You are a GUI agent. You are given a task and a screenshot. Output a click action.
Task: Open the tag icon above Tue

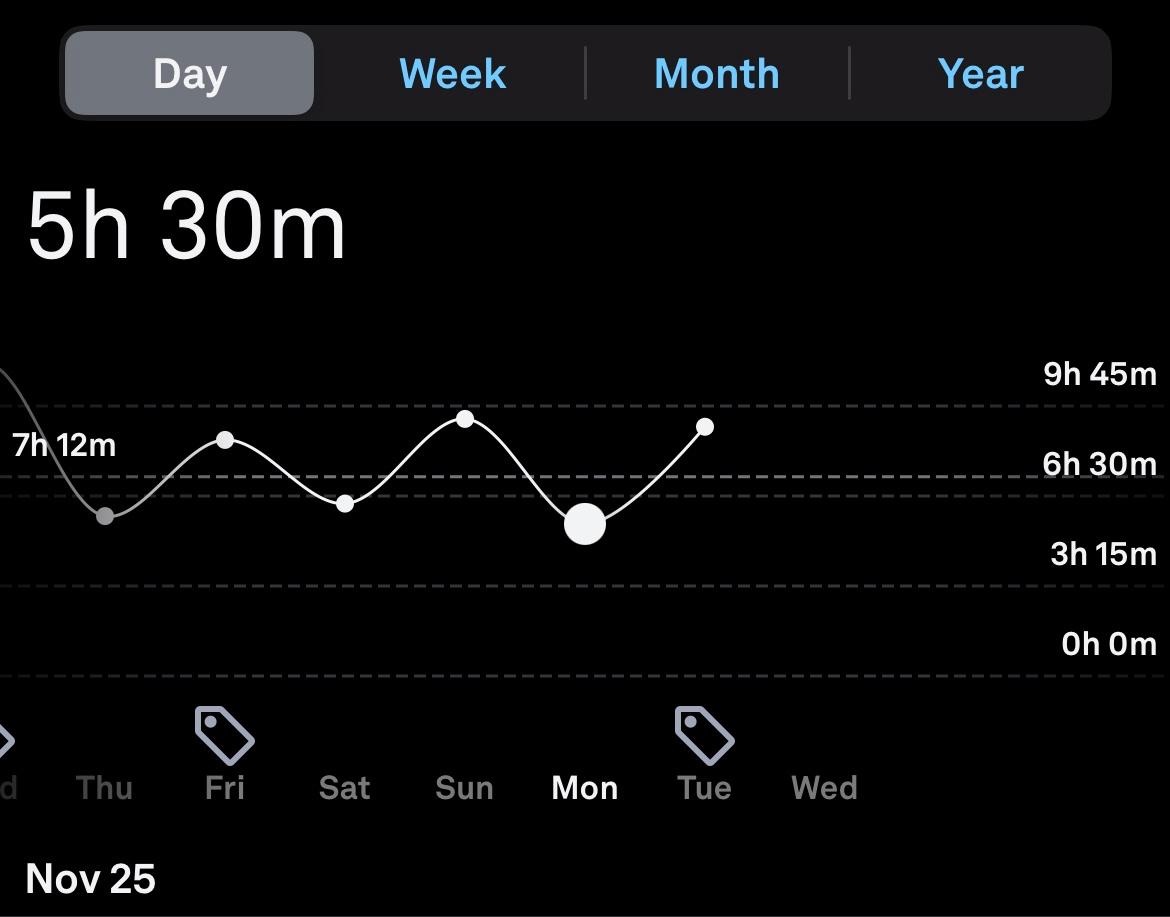(x=704, y=734)
